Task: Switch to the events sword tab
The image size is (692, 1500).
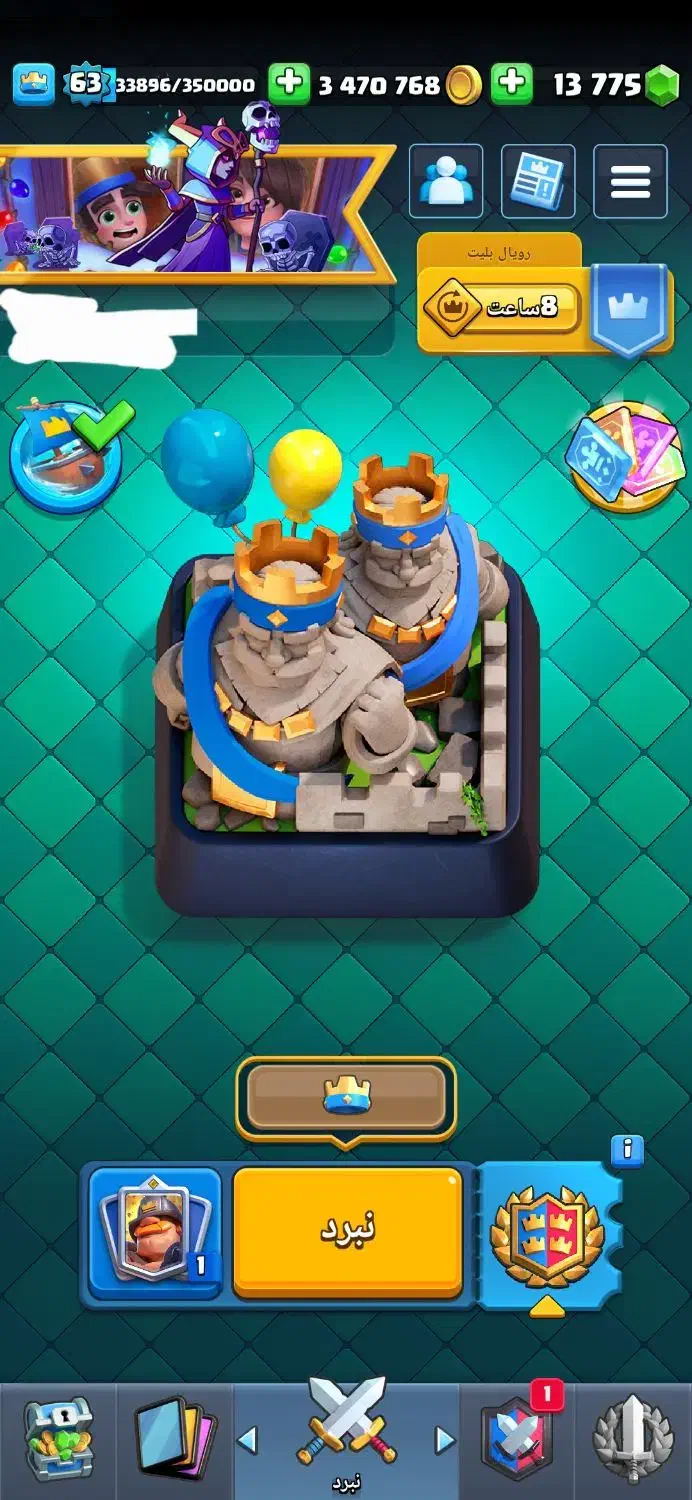Action: (633, 1440)
